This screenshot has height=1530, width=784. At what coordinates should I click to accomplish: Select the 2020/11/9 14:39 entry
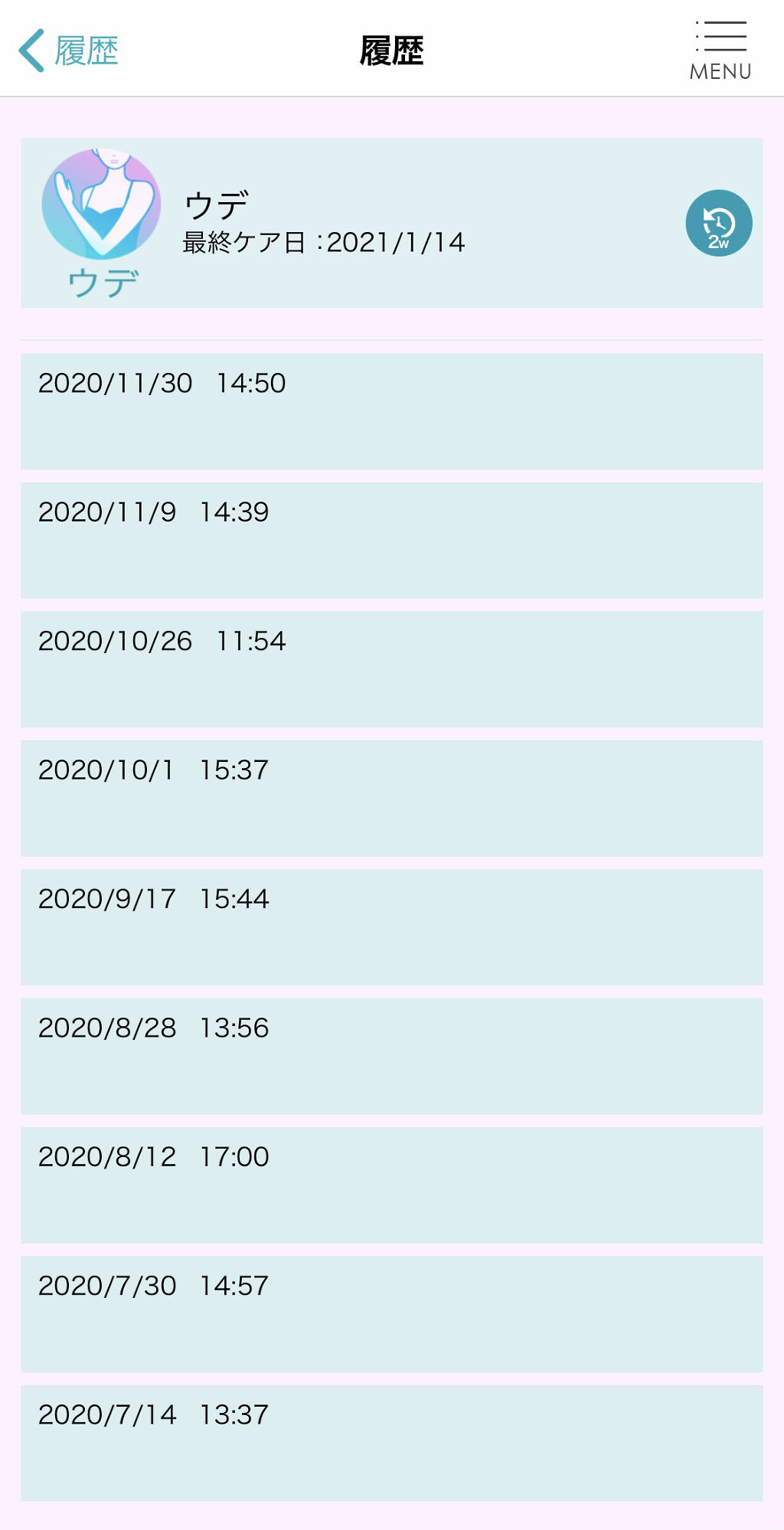(391, 540)
